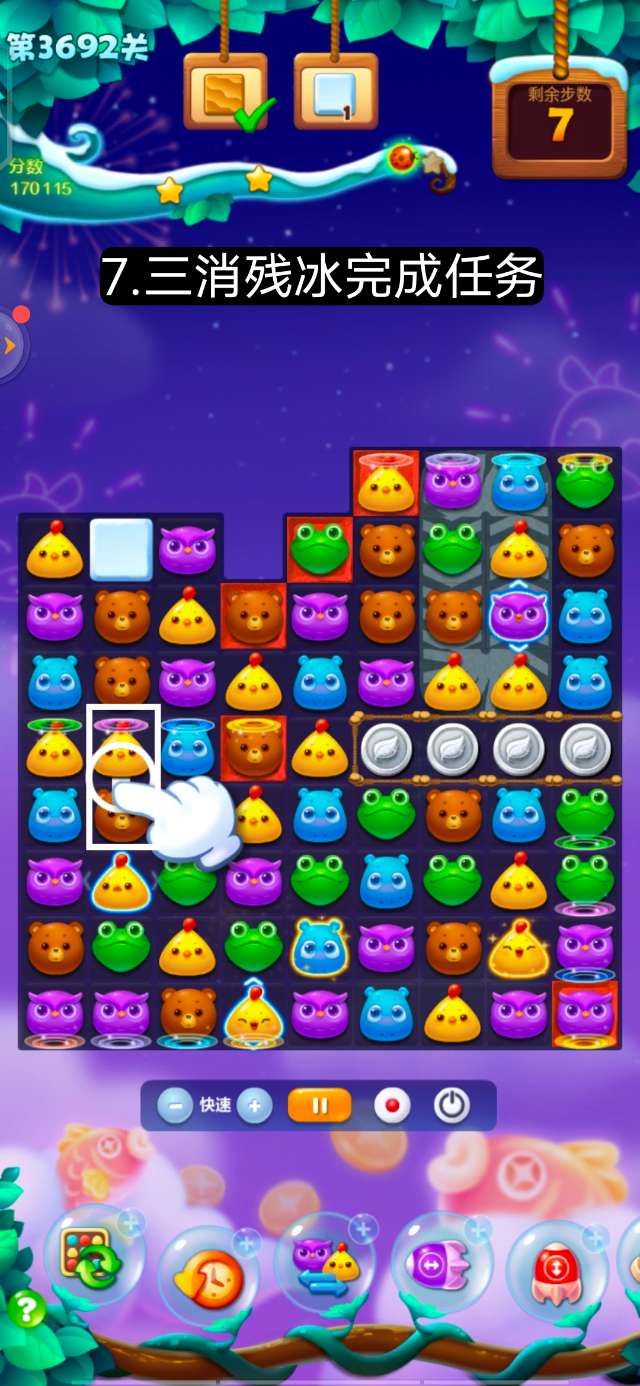
Task: Increase playback speed with the plus button
Action: coord(255,1106)
